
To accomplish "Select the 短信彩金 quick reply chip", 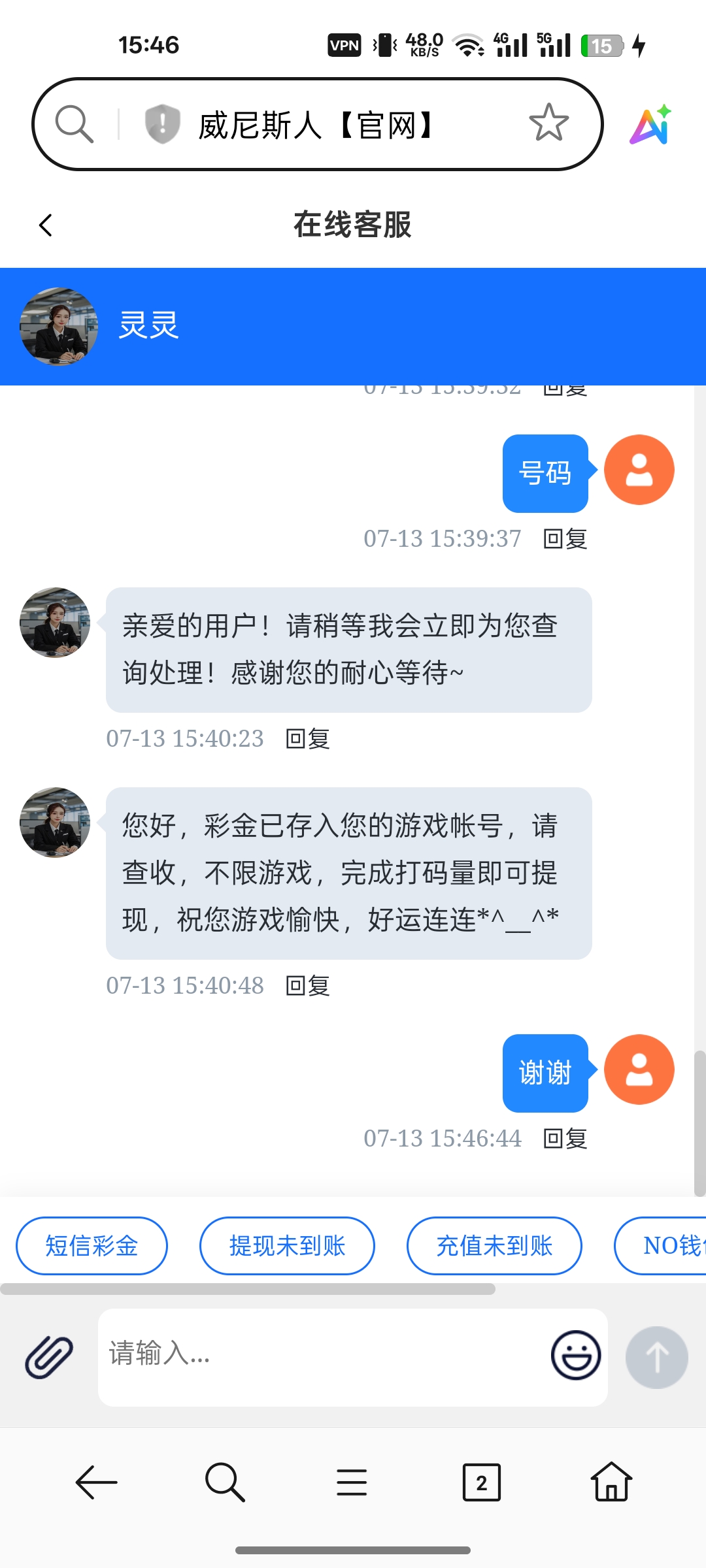I will (x=92, y=1246).
